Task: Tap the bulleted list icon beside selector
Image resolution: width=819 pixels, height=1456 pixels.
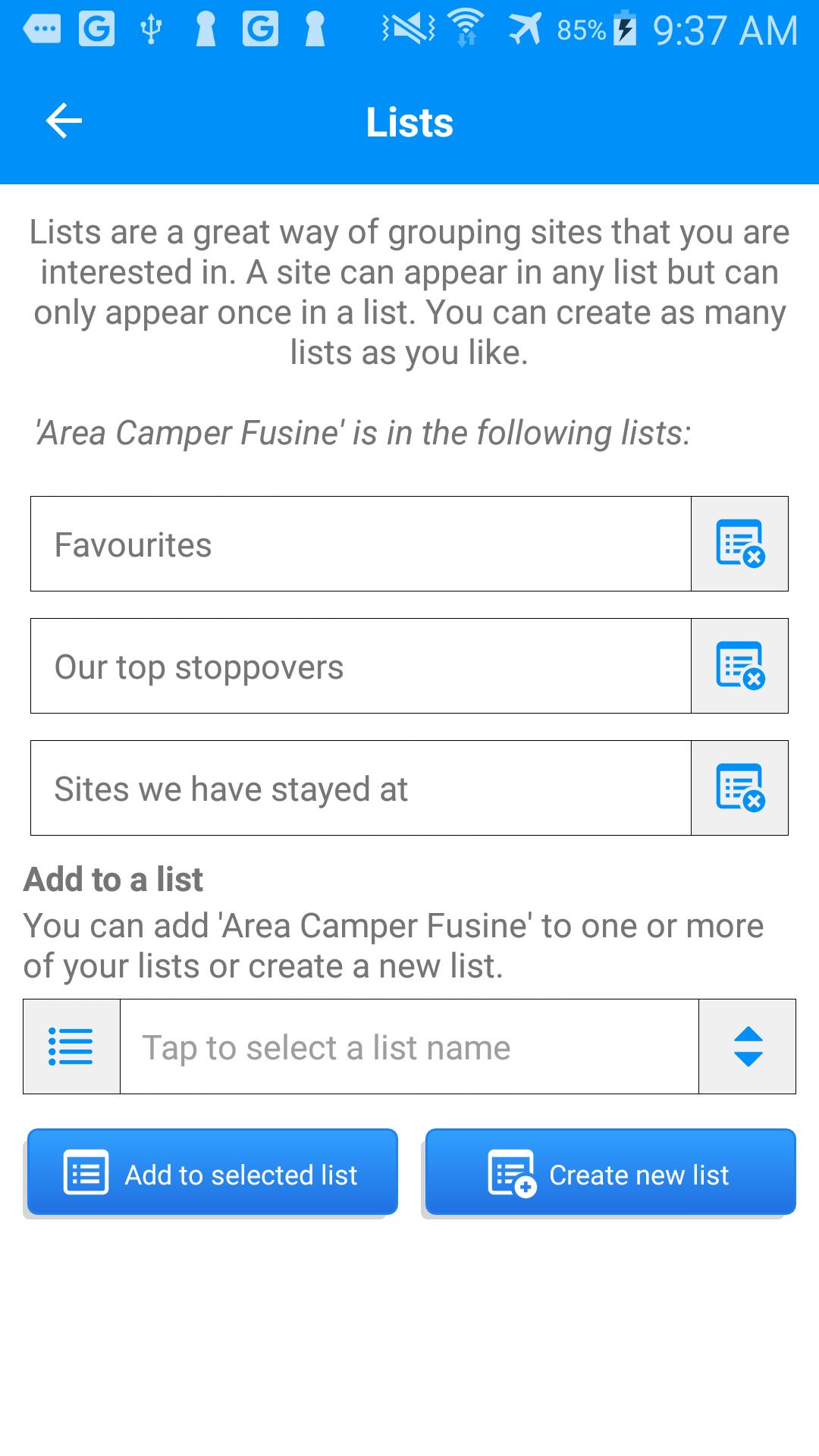Action: [71, 1046]
